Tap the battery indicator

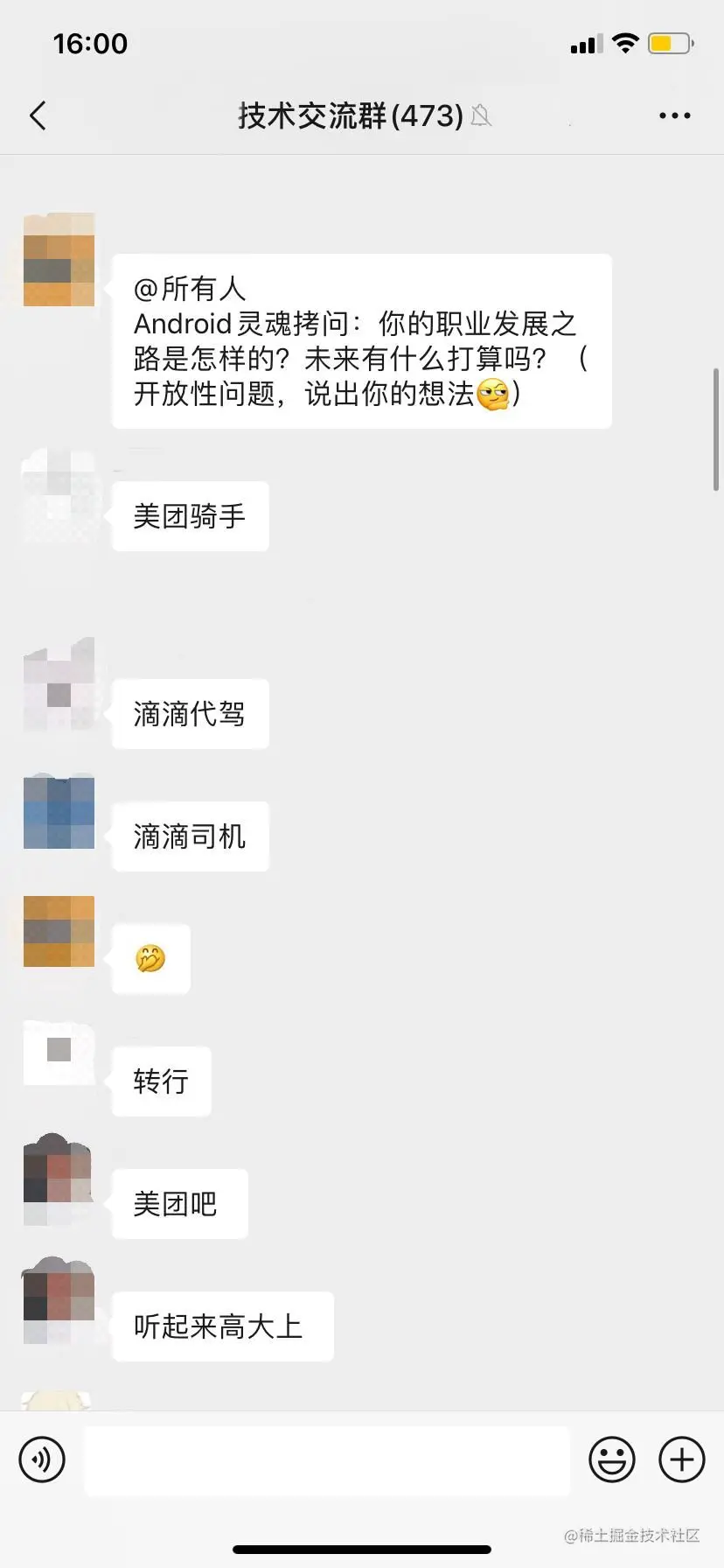click(670, 41)
